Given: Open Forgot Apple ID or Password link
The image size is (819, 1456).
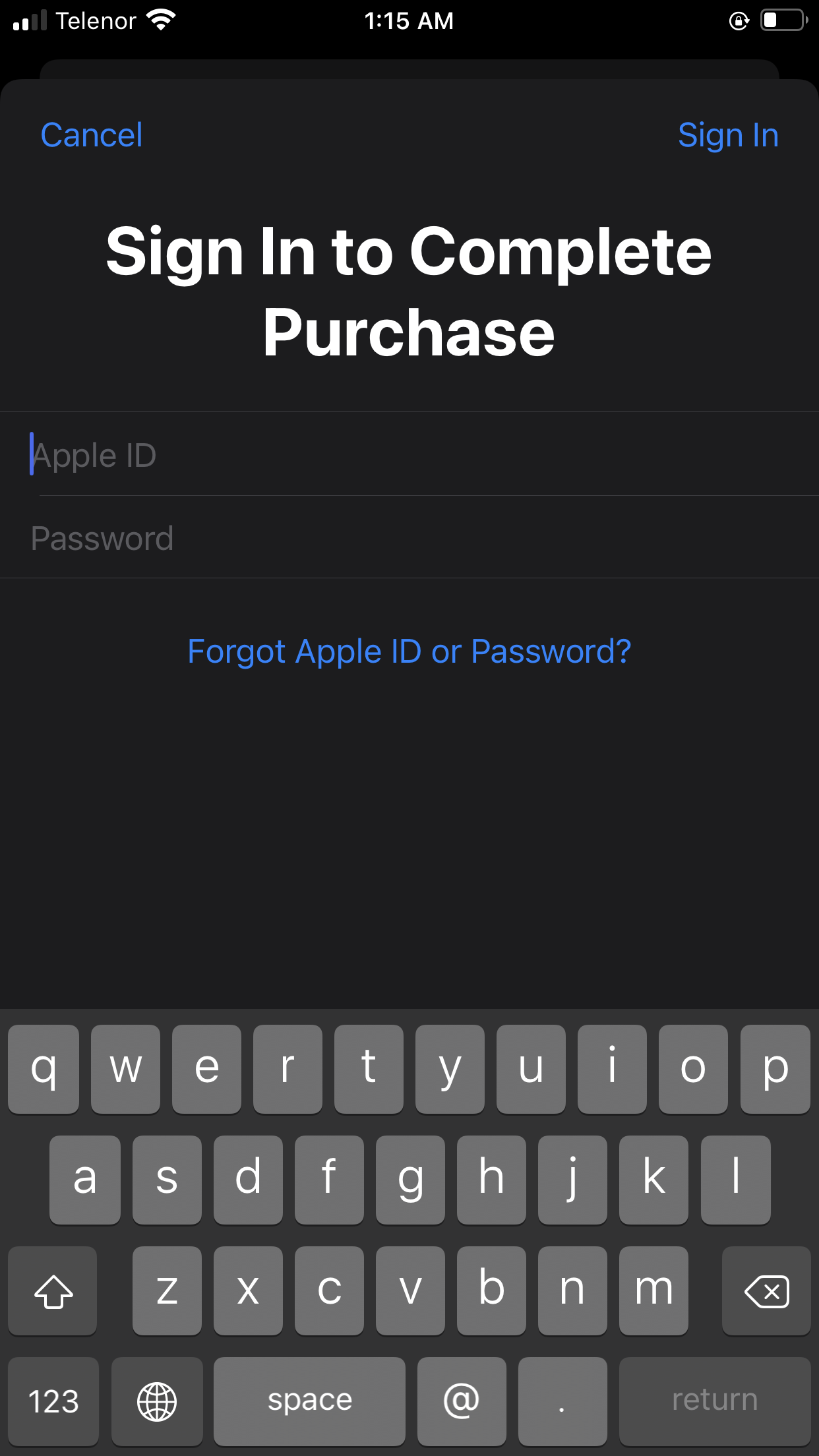Looking at the screenshot, I should point(409,652).
